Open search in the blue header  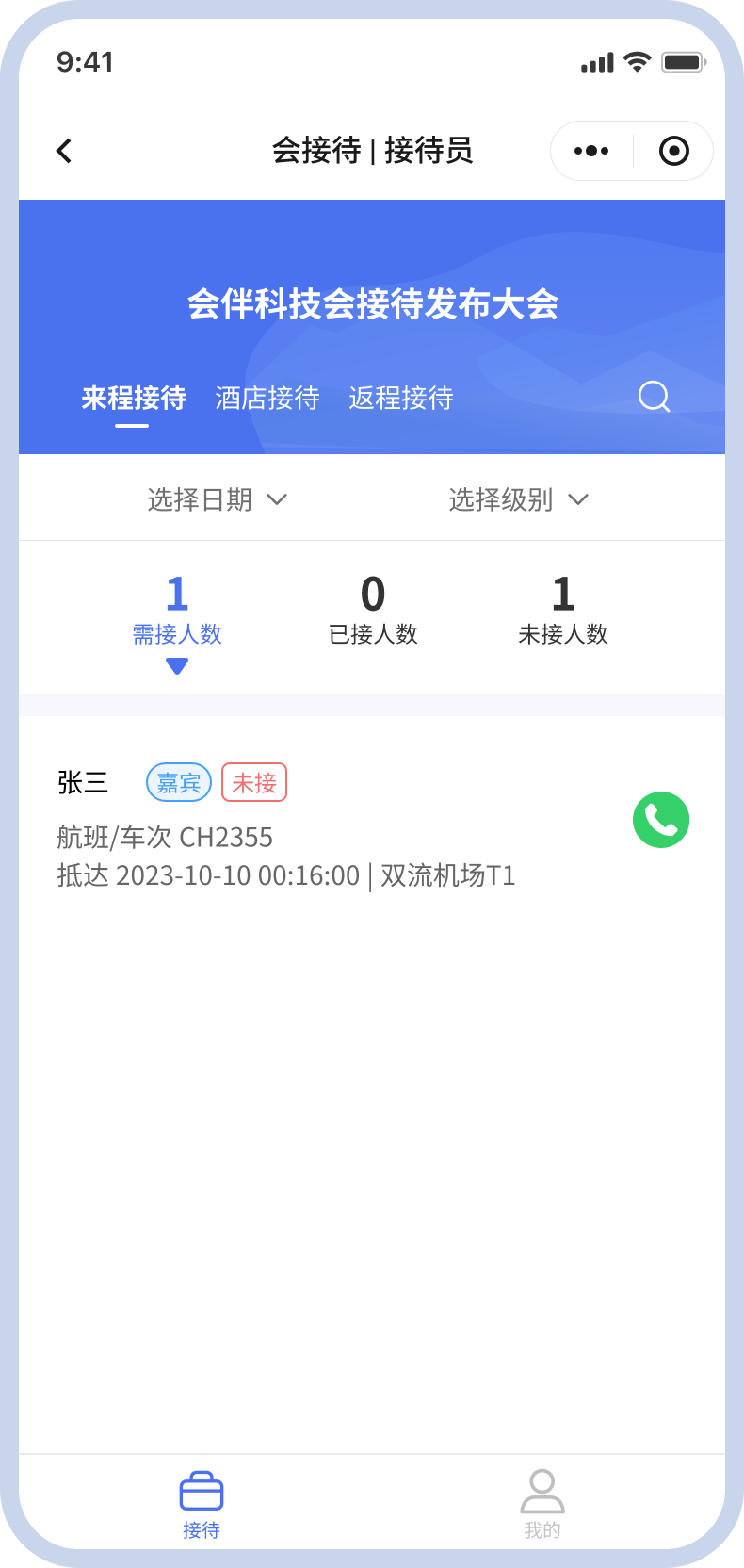pos(654,397)
